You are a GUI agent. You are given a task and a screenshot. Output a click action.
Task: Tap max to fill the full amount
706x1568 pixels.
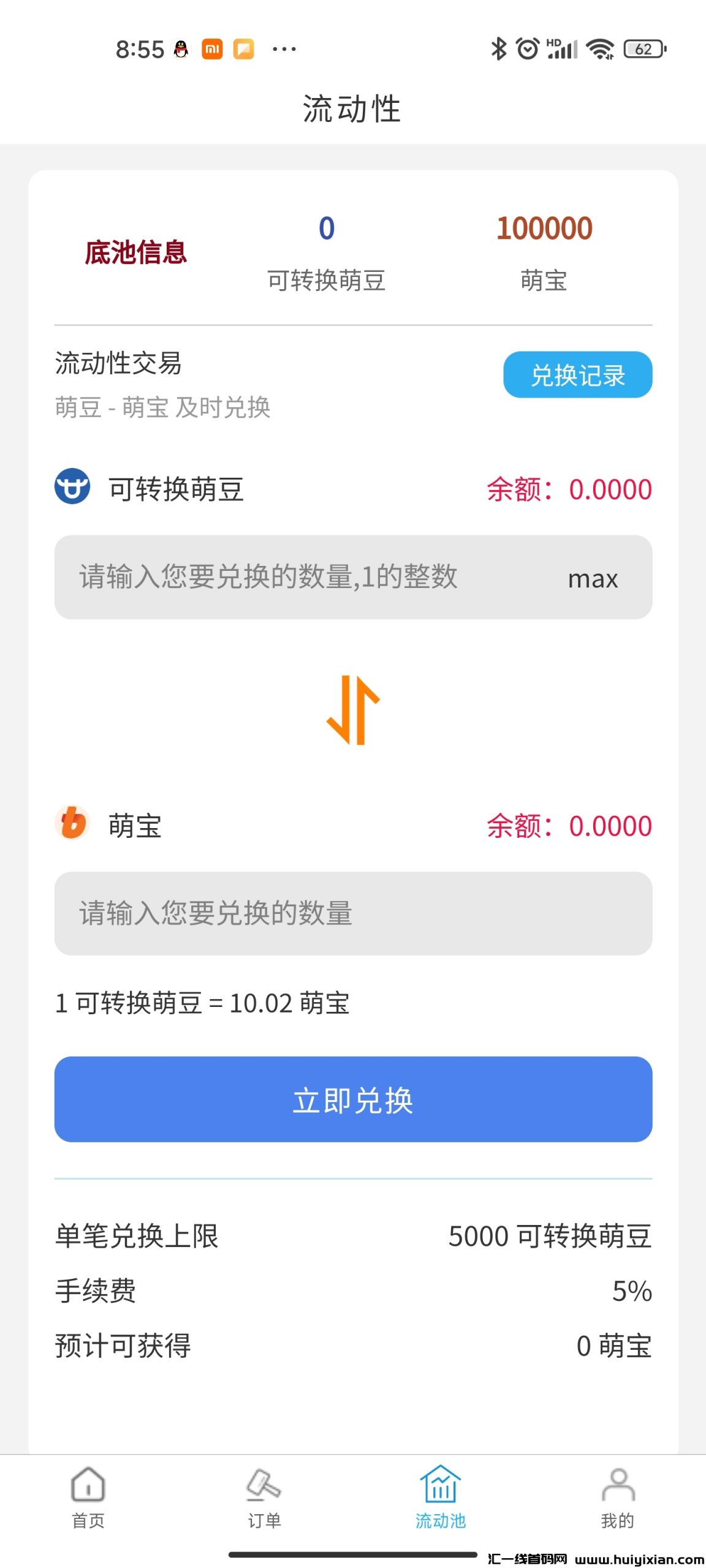click(x=593, y=578)
